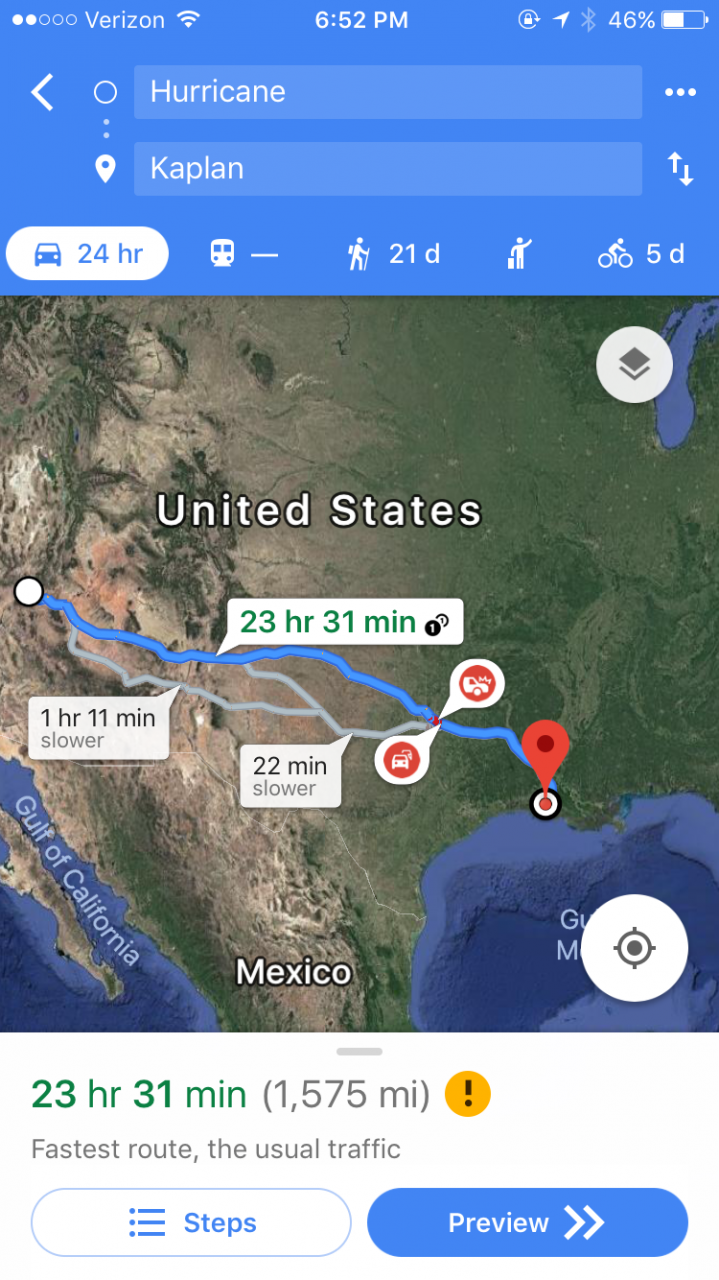The height and width of the screenshot is (1280, 719).
Task: Center map on my current location
Action: tap(634, 947)
